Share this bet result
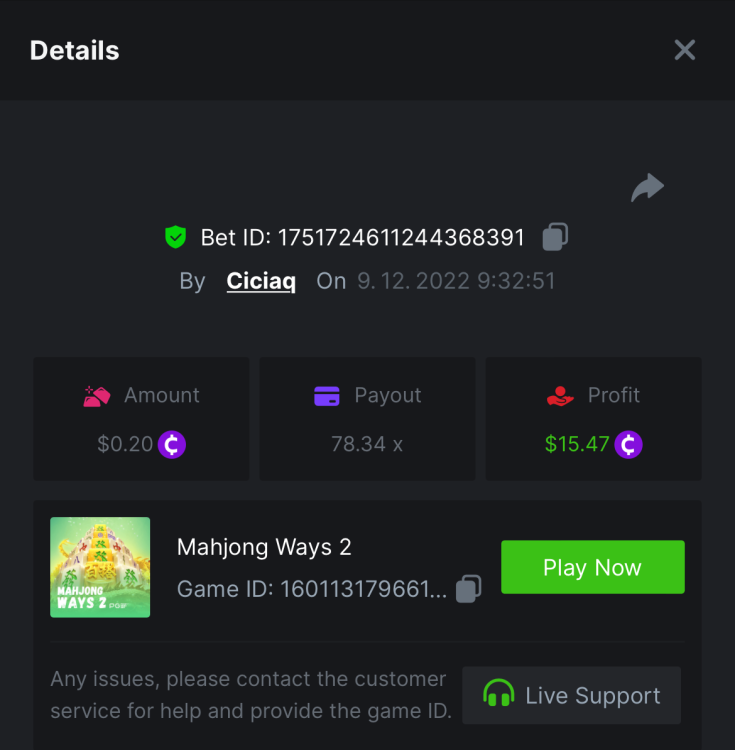The image size is (735, 750). tap(647, 187)
